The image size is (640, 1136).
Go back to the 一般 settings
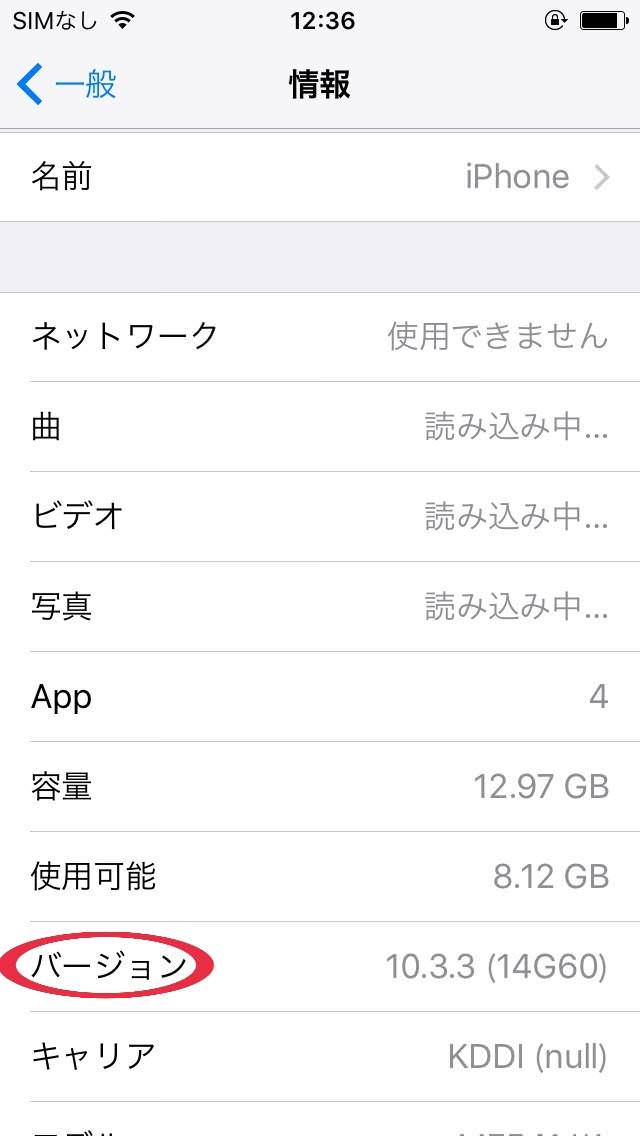(x=66, y=85)
